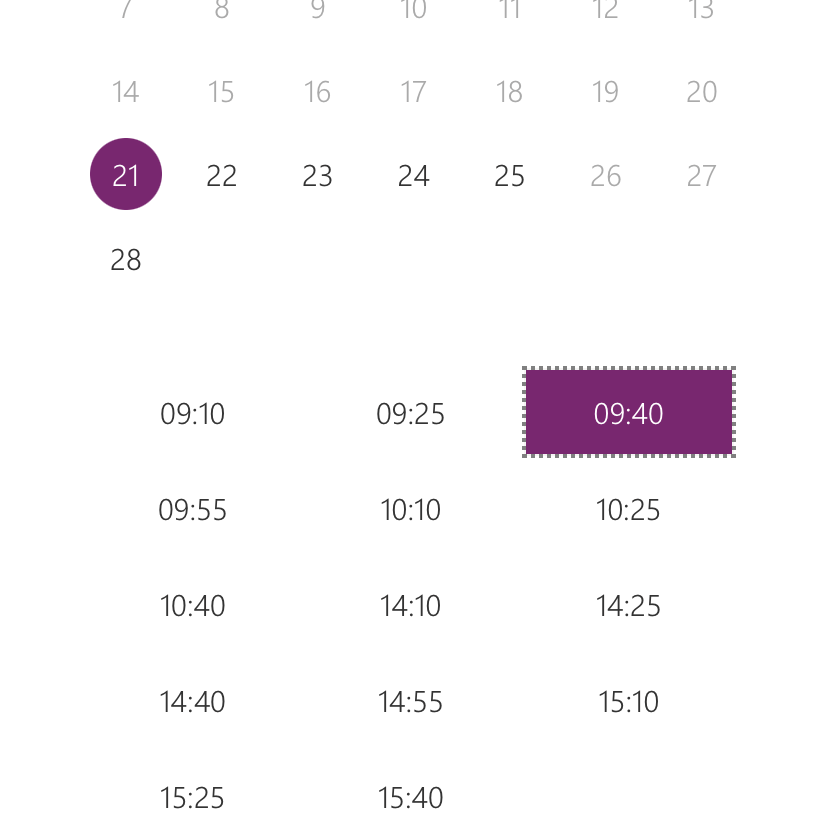
Task: Choose the 23rd in the calendar
Action: pyautogui.click(x=317, y=176)
